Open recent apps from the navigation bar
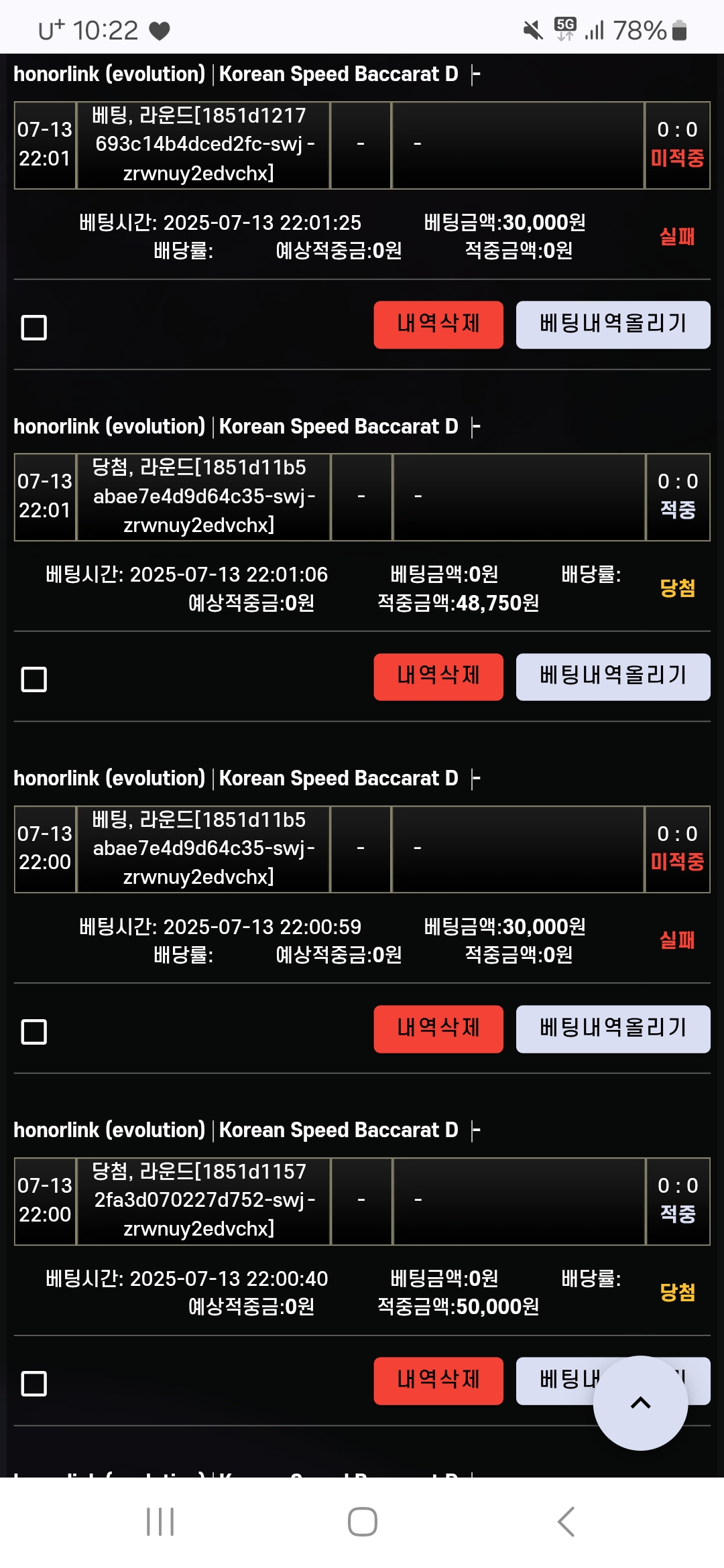The image size is (724, 1568). click(x=160, y=1522)
